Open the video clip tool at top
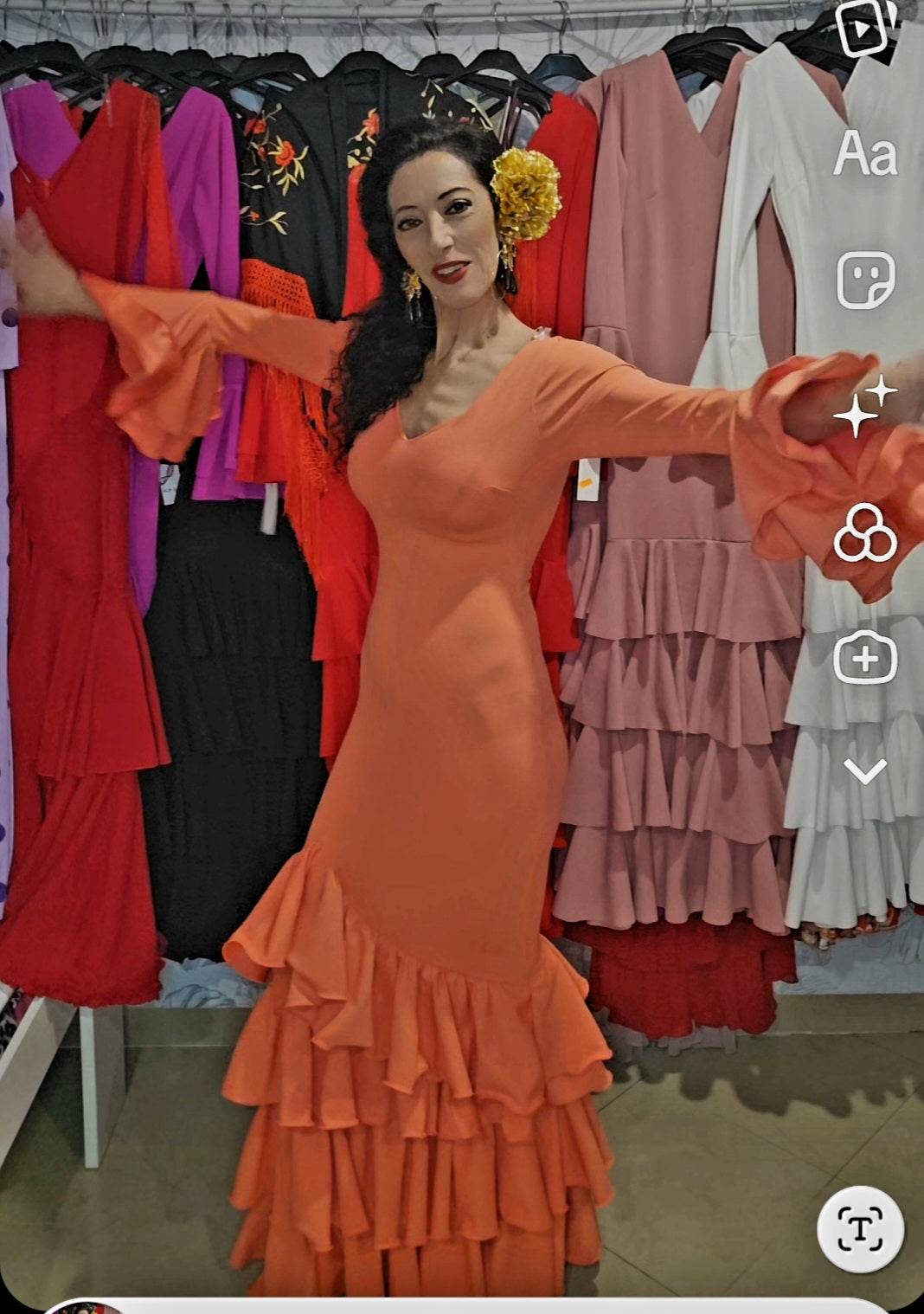Screen dimensions: 924x1314 [866, 27]
